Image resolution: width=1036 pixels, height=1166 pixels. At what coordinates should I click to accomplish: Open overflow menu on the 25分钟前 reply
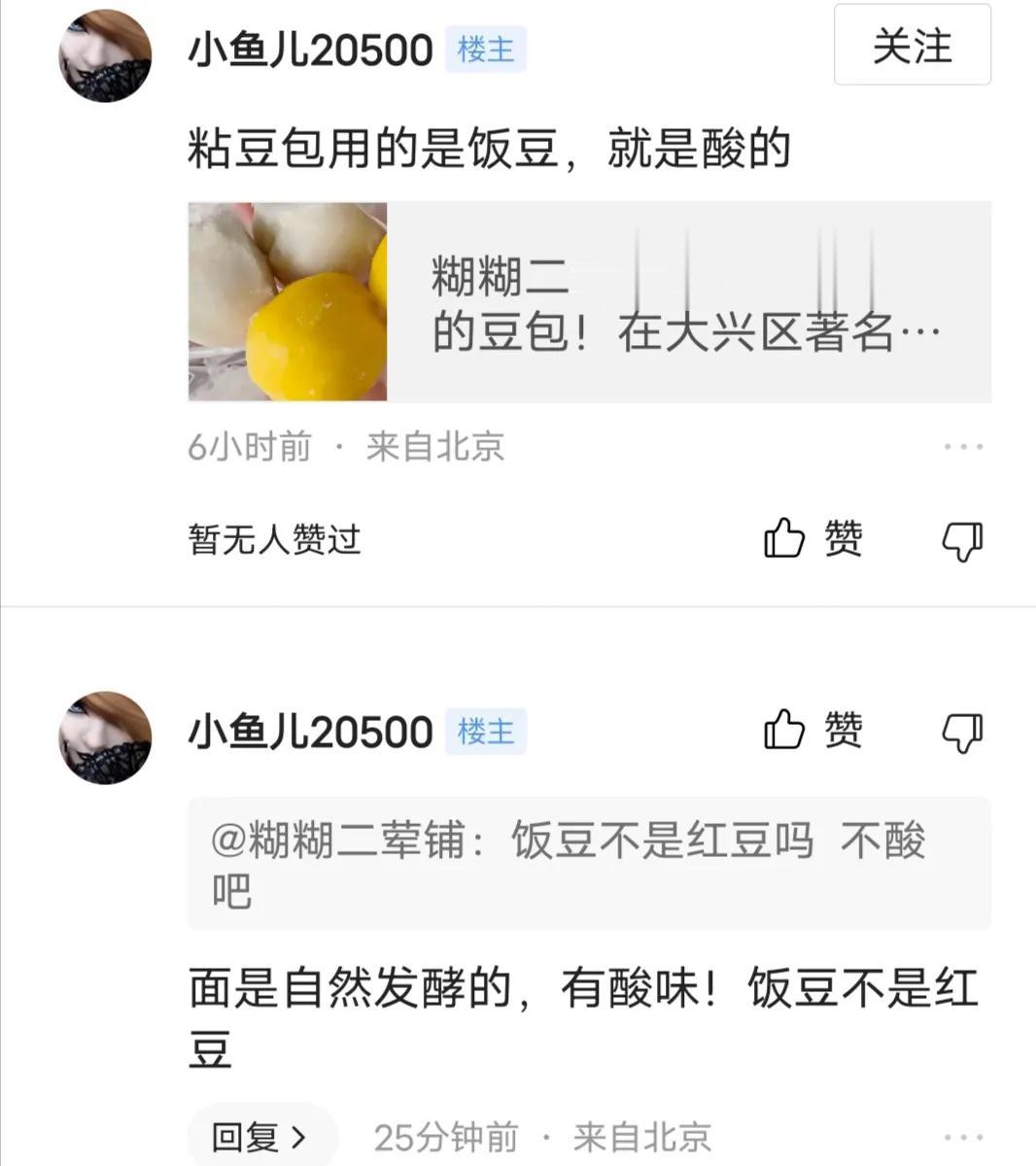point(963,1137)
